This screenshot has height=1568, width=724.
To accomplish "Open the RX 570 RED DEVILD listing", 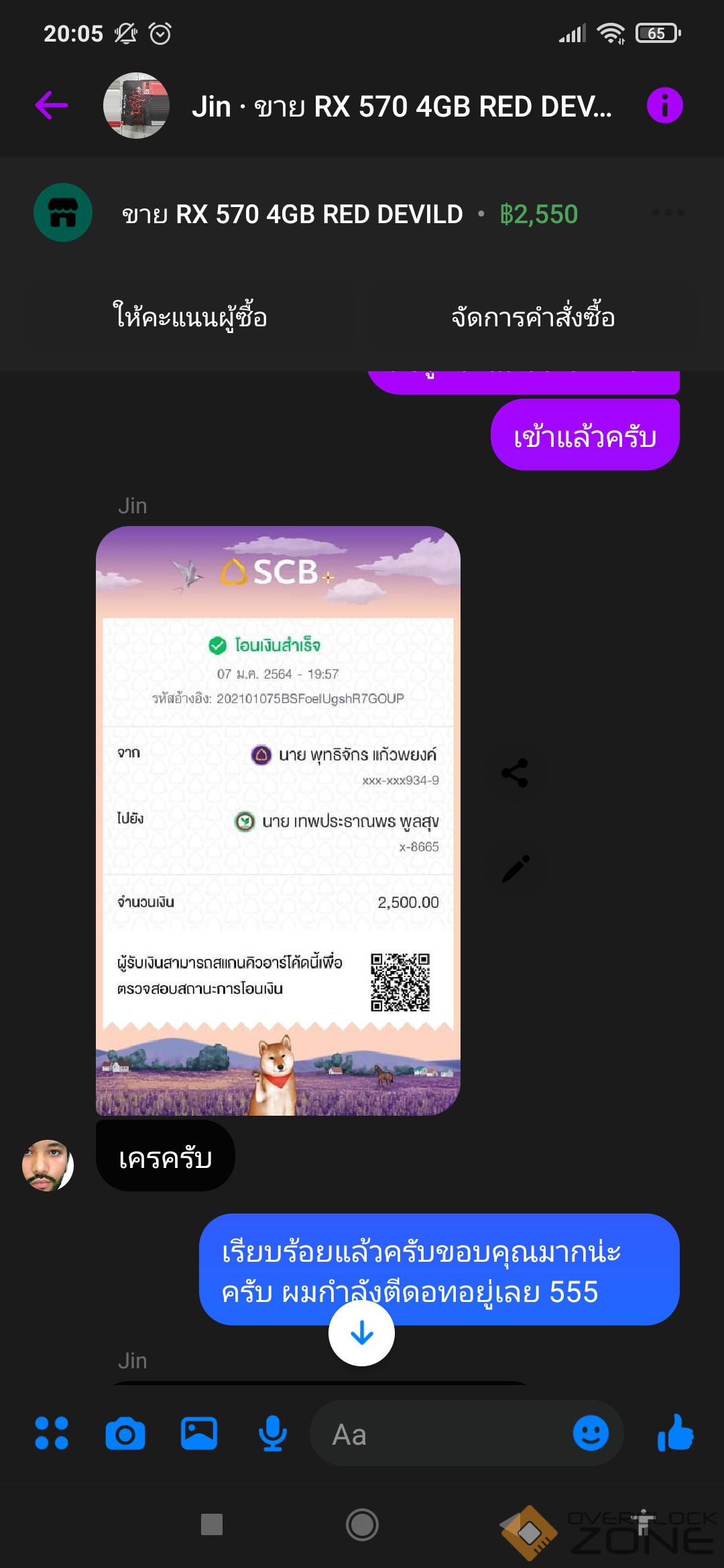I will pyautogui.click(x=292, y=214).
